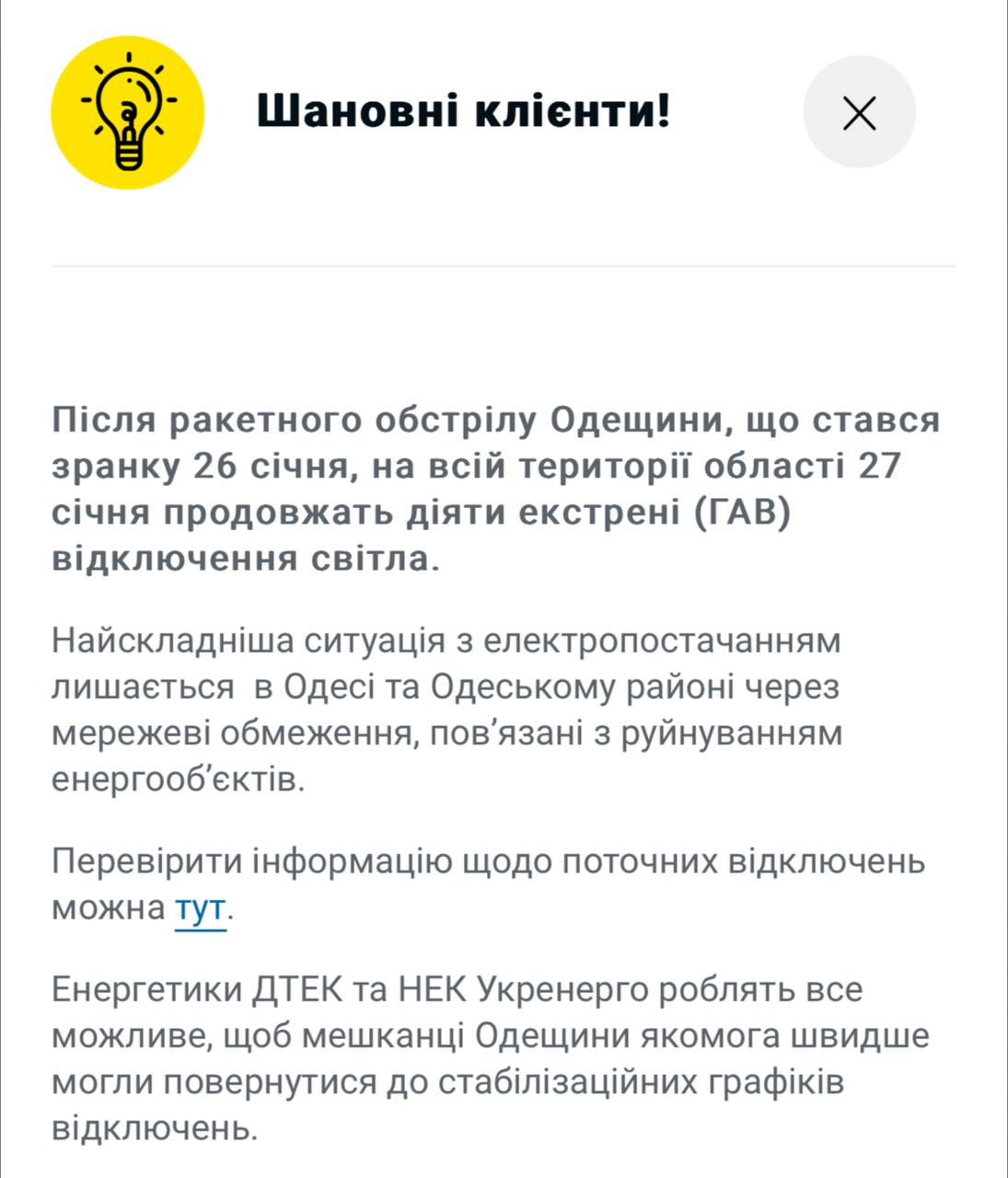Close the Шановні клієнти notice
The width and height of the screenshot is (1008, 1178).
[859, 112]
